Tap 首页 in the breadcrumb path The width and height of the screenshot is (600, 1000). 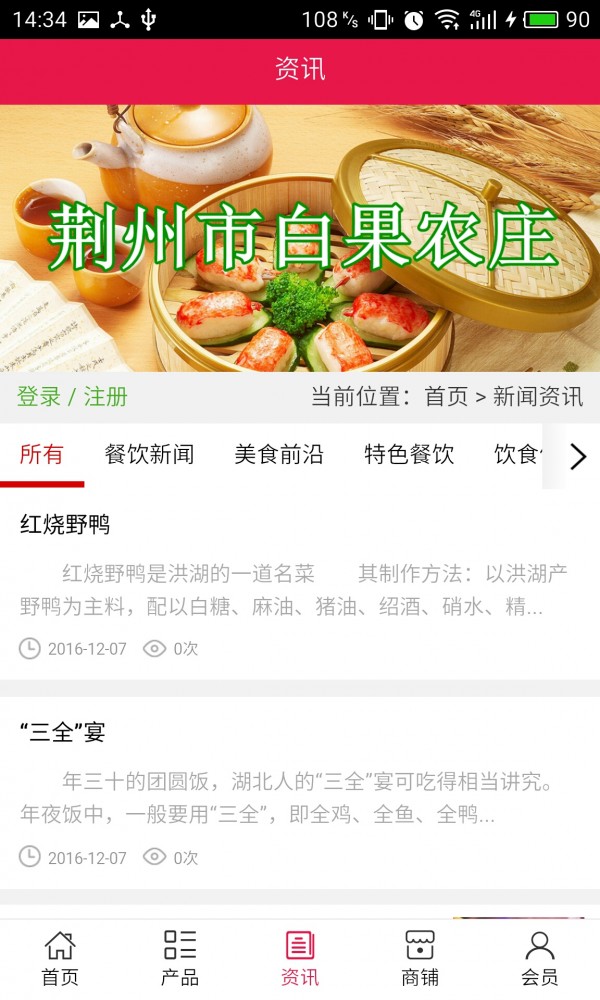[446, 396]
